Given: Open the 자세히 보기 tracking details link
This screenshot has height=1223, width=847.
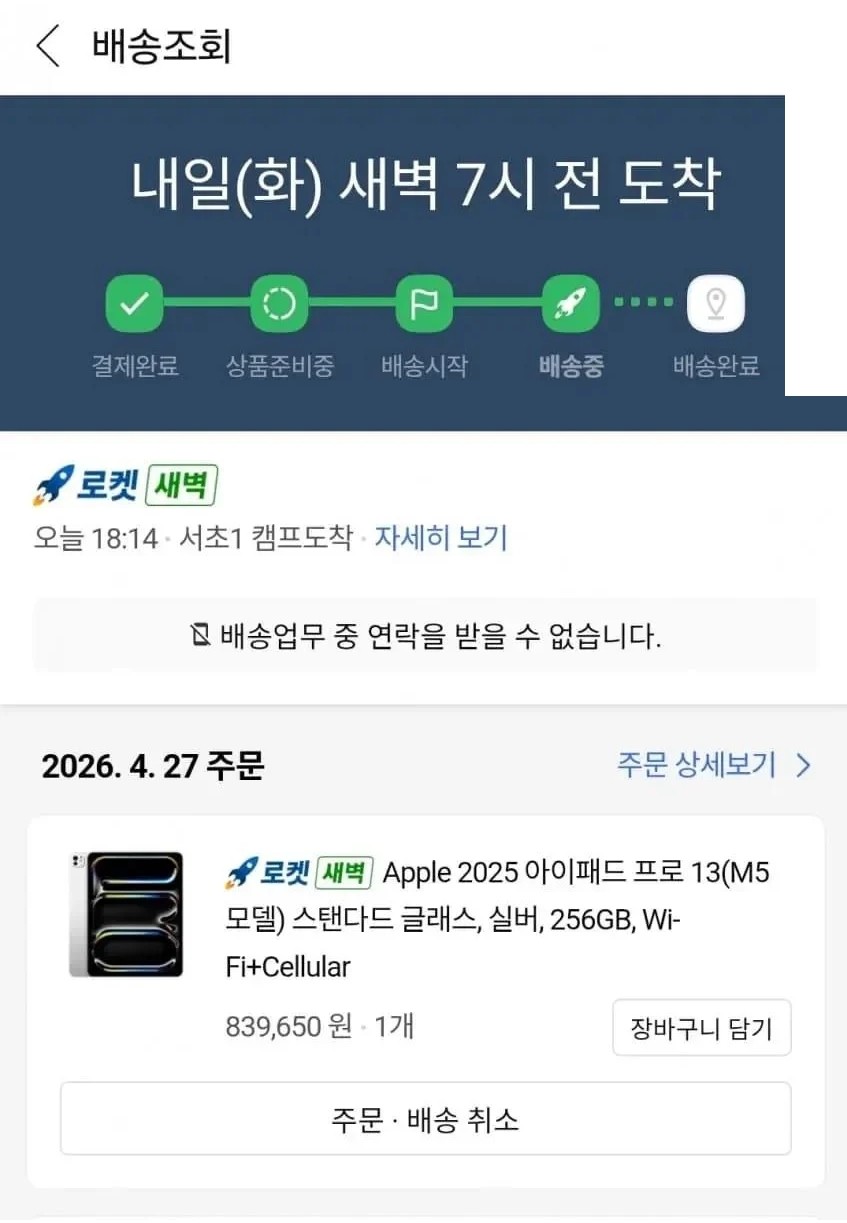Looking at the screenshot, I should tap(441, 538).
